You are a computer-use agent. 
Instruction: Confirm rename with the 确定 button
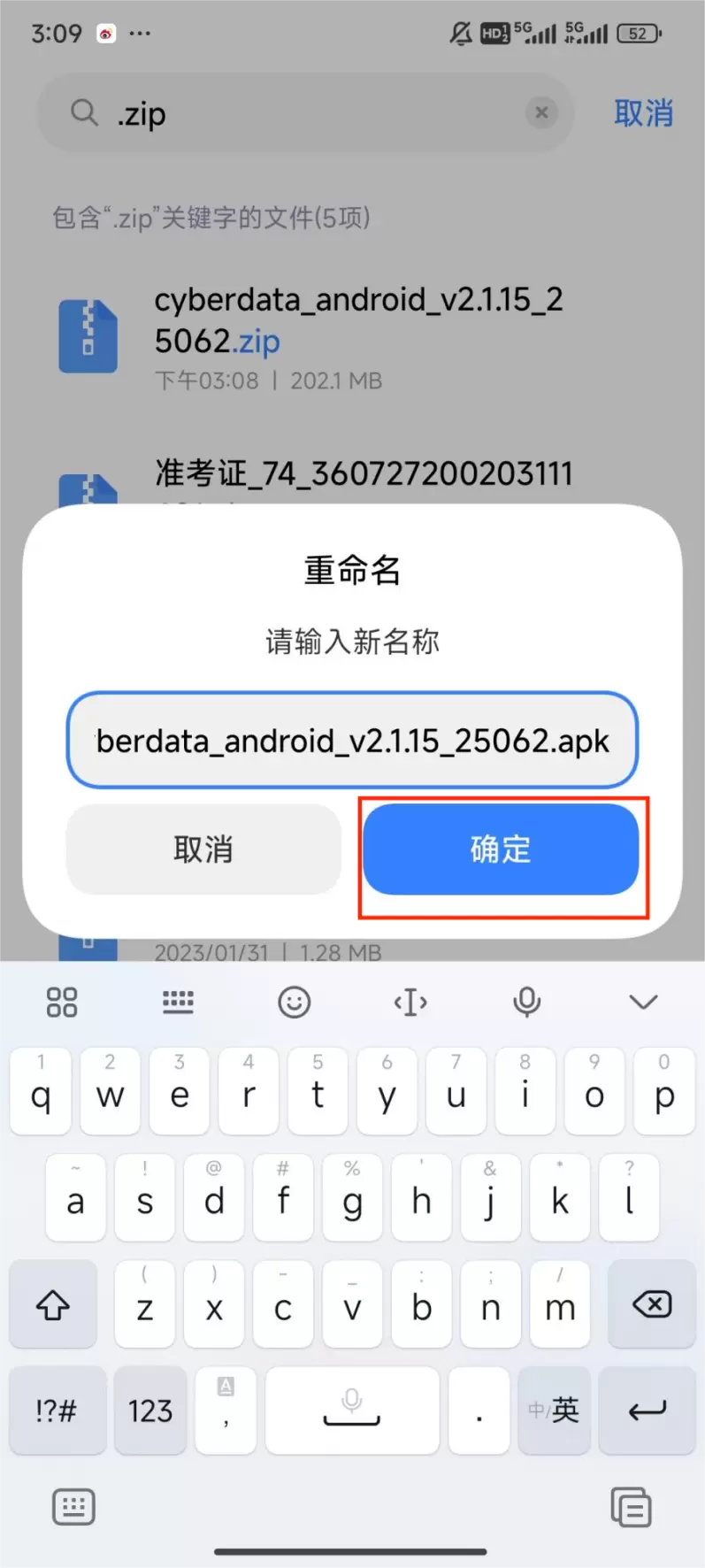501,849
